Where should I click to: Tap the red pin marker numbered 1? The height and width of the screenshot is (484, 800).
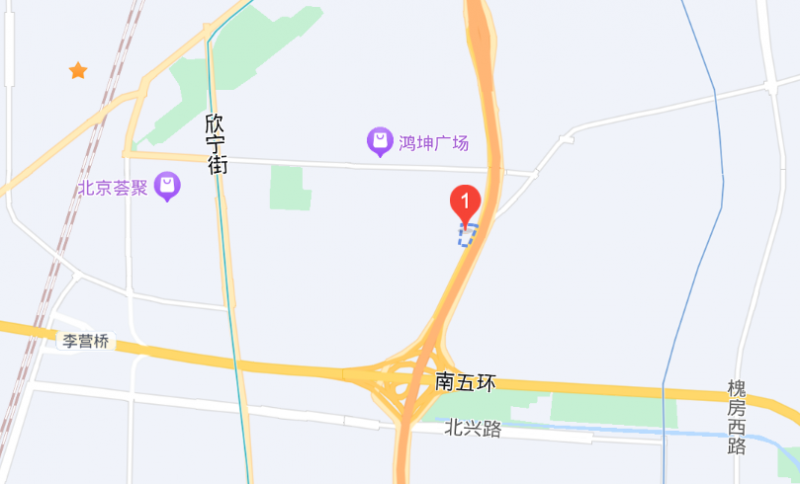point(465,201)
